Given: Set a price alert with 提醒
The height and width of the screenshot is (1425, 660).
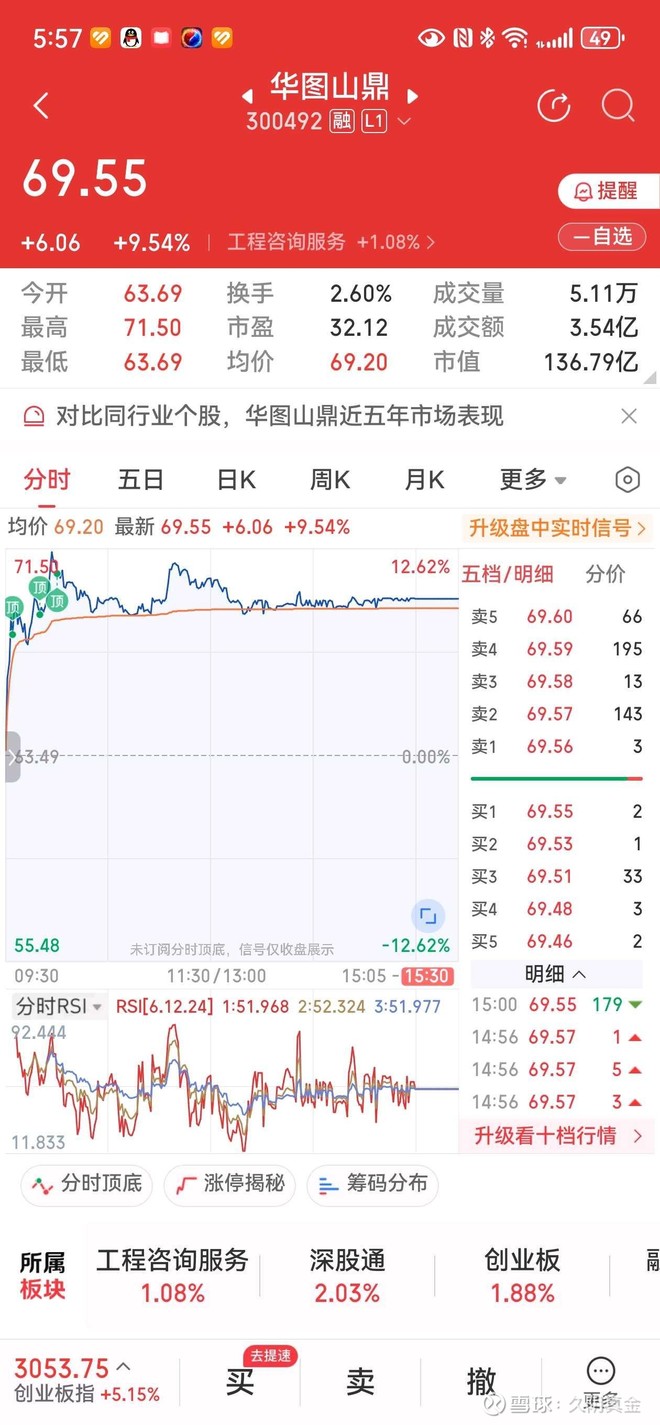Looking at the screenshot, I should pos(607,191).
